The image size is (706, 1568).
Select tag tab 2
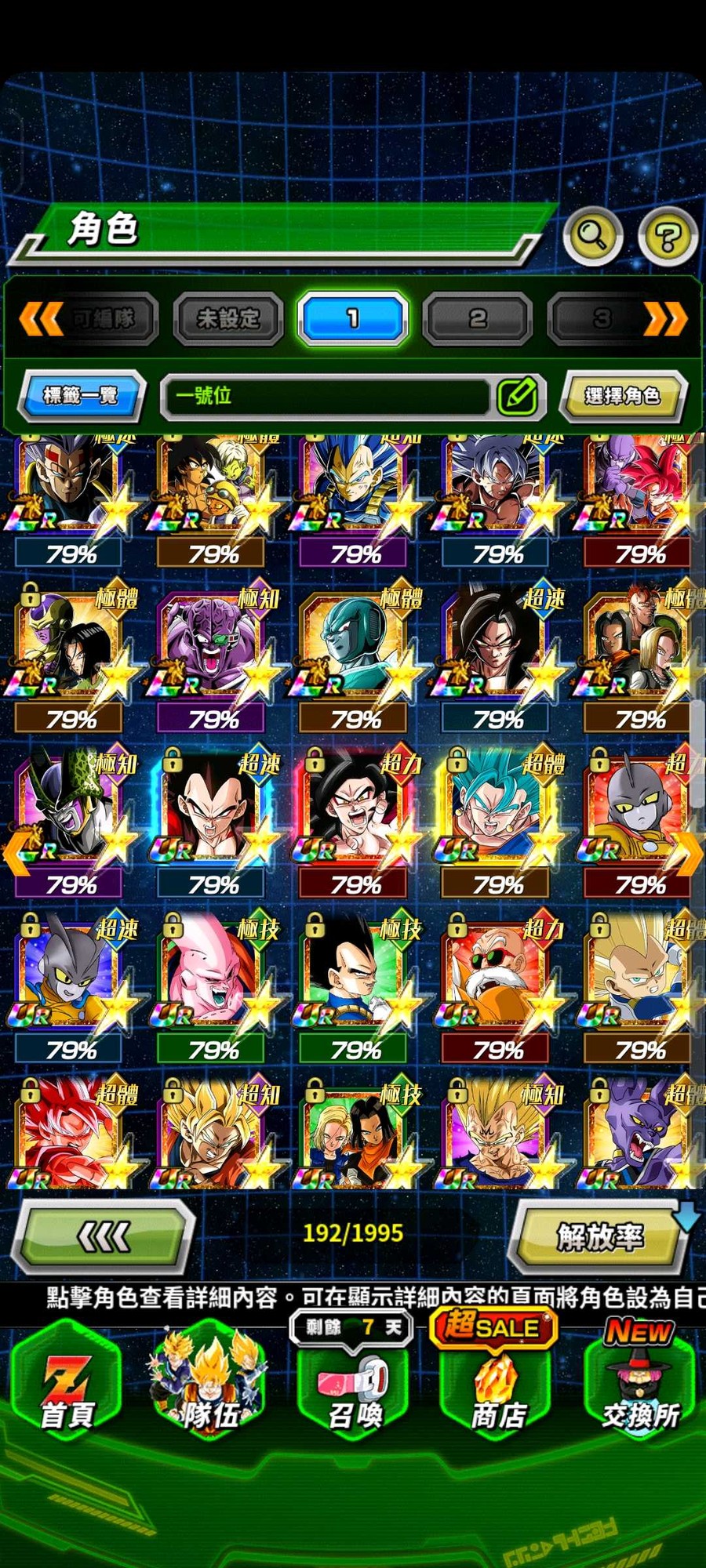477,318
